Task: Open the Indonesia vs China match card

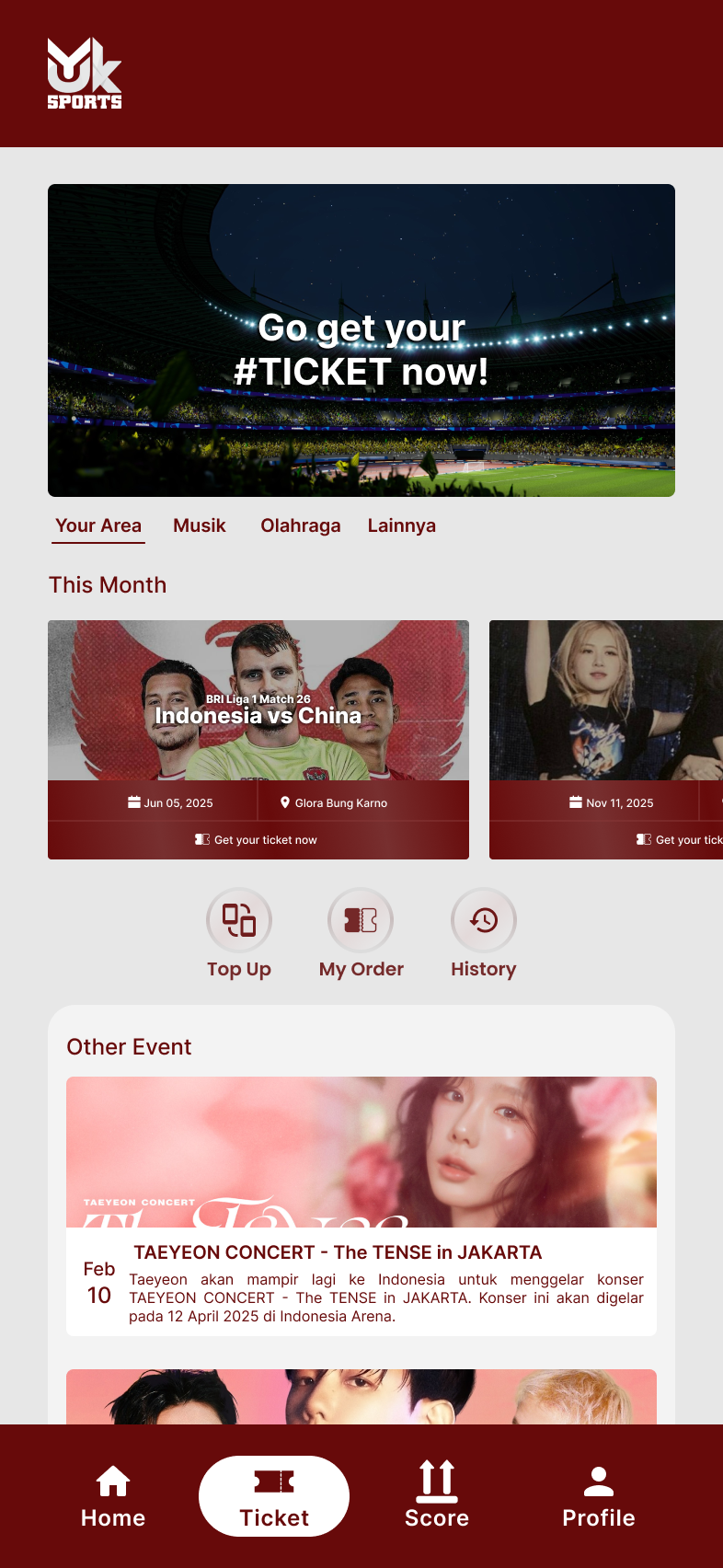Action: pos(258,701)
